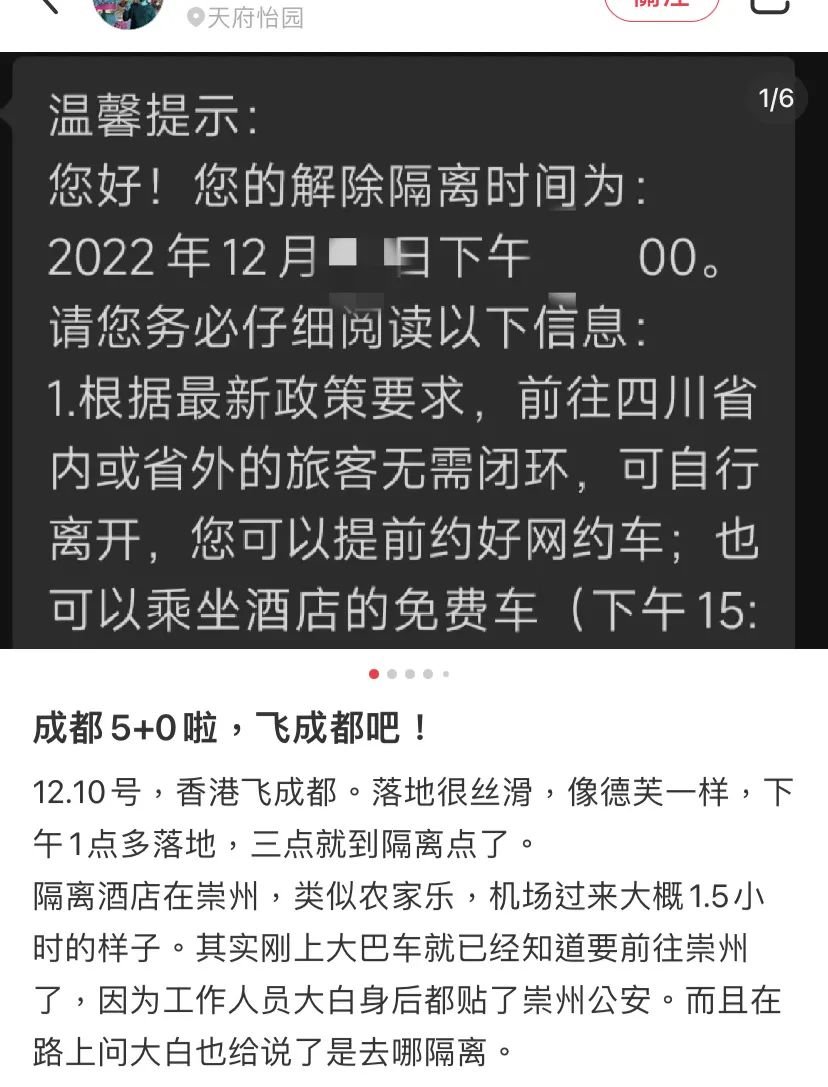The height and width of the screenshot is (1087, 828).
Task: Open the post author's avatar
Action: pyautogui.click(x=127, y=10)
